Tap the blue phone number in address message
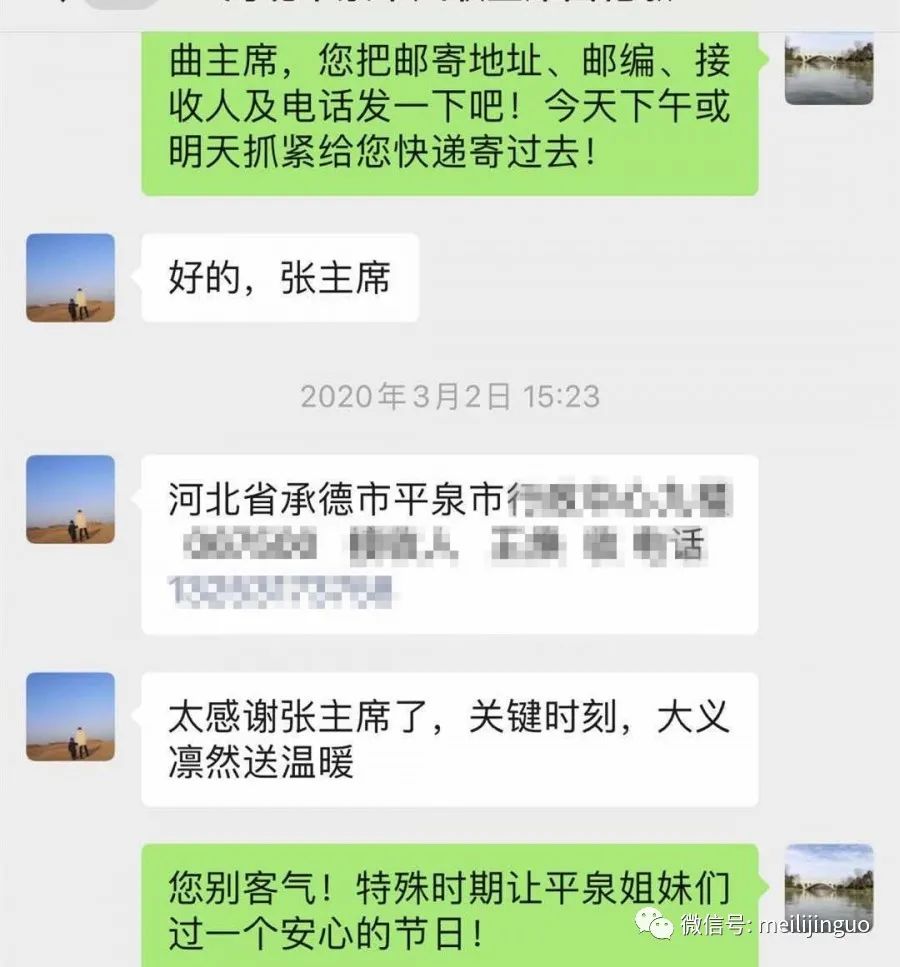The image size is (900, 967). pyautogui.click(x=282, y=591)
